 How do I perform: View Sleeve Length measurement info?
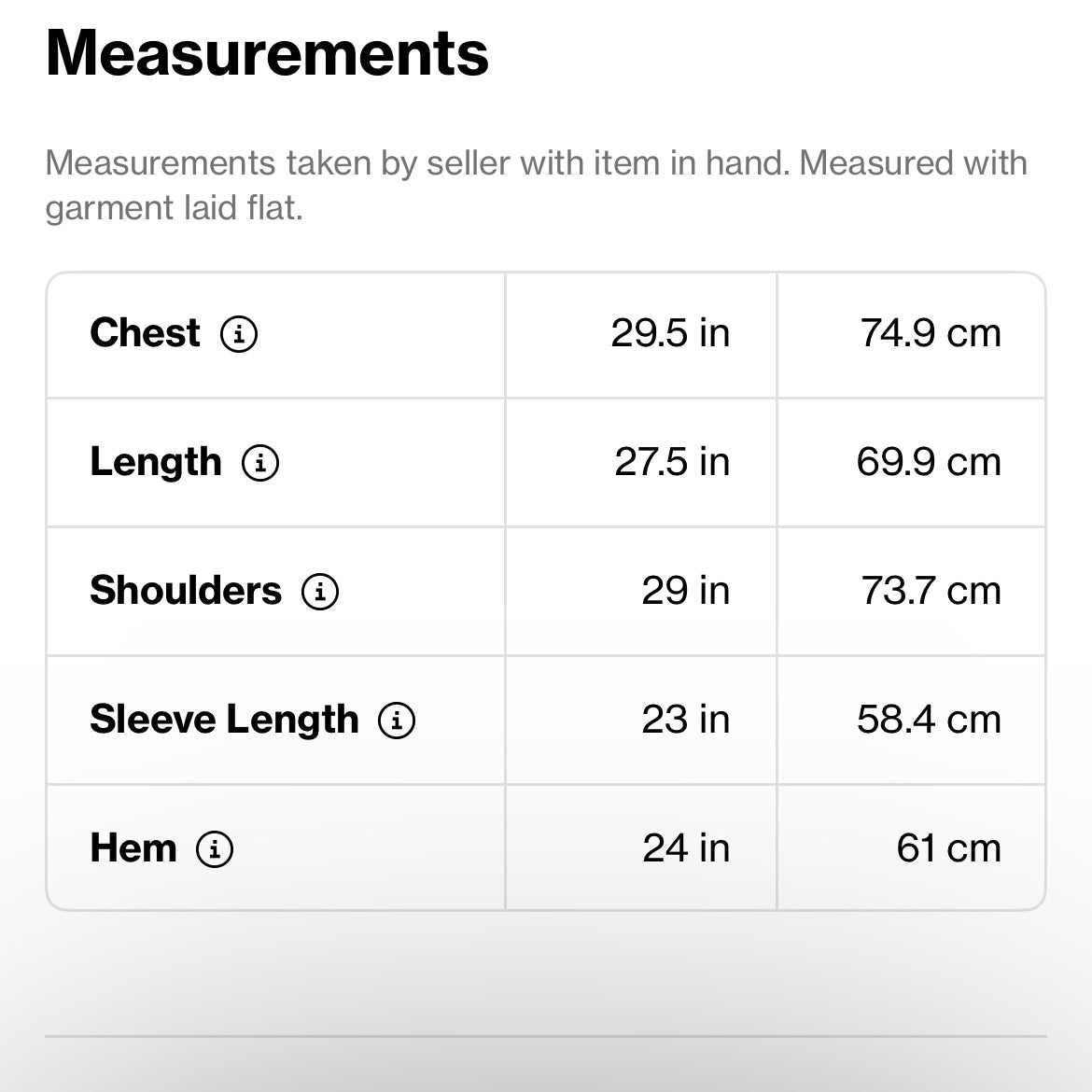397,720
